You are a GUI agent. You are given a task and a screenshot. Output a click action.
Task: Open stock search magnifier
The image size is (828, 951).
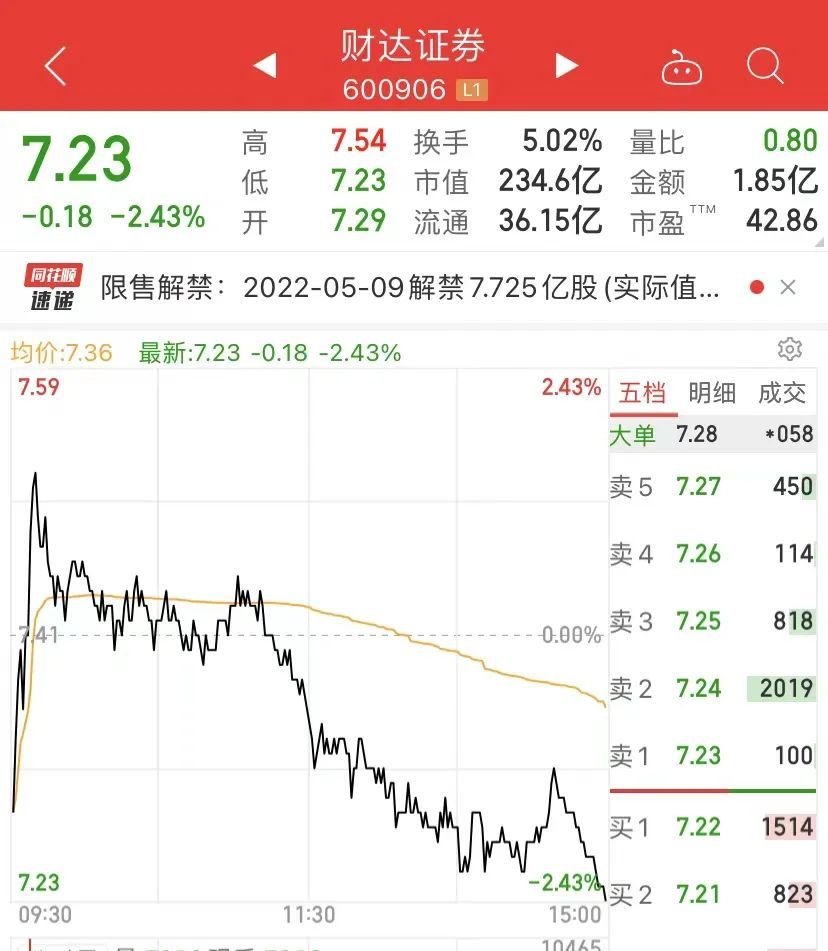[x=765, y=67]
